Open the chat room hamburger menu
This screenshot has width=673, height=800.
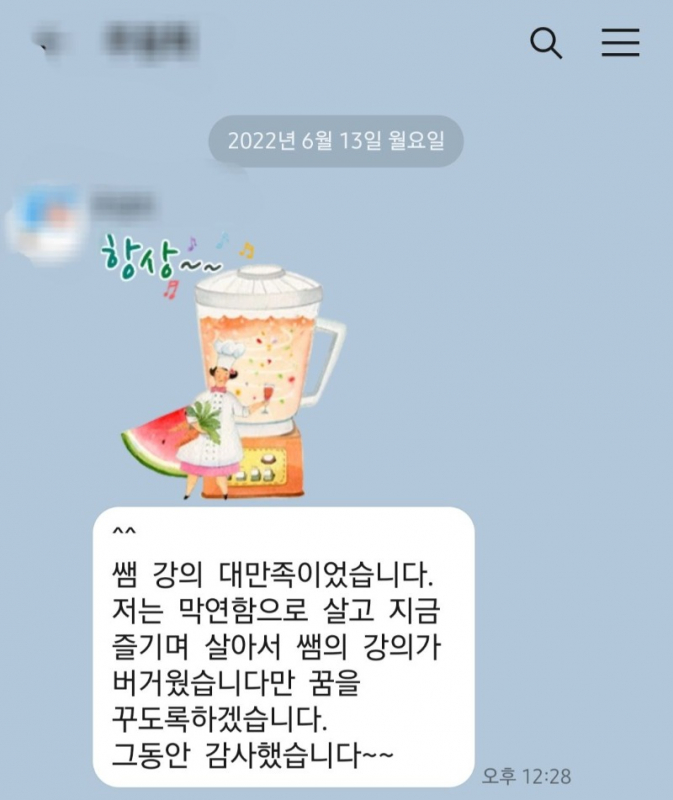tap(620, 43)
